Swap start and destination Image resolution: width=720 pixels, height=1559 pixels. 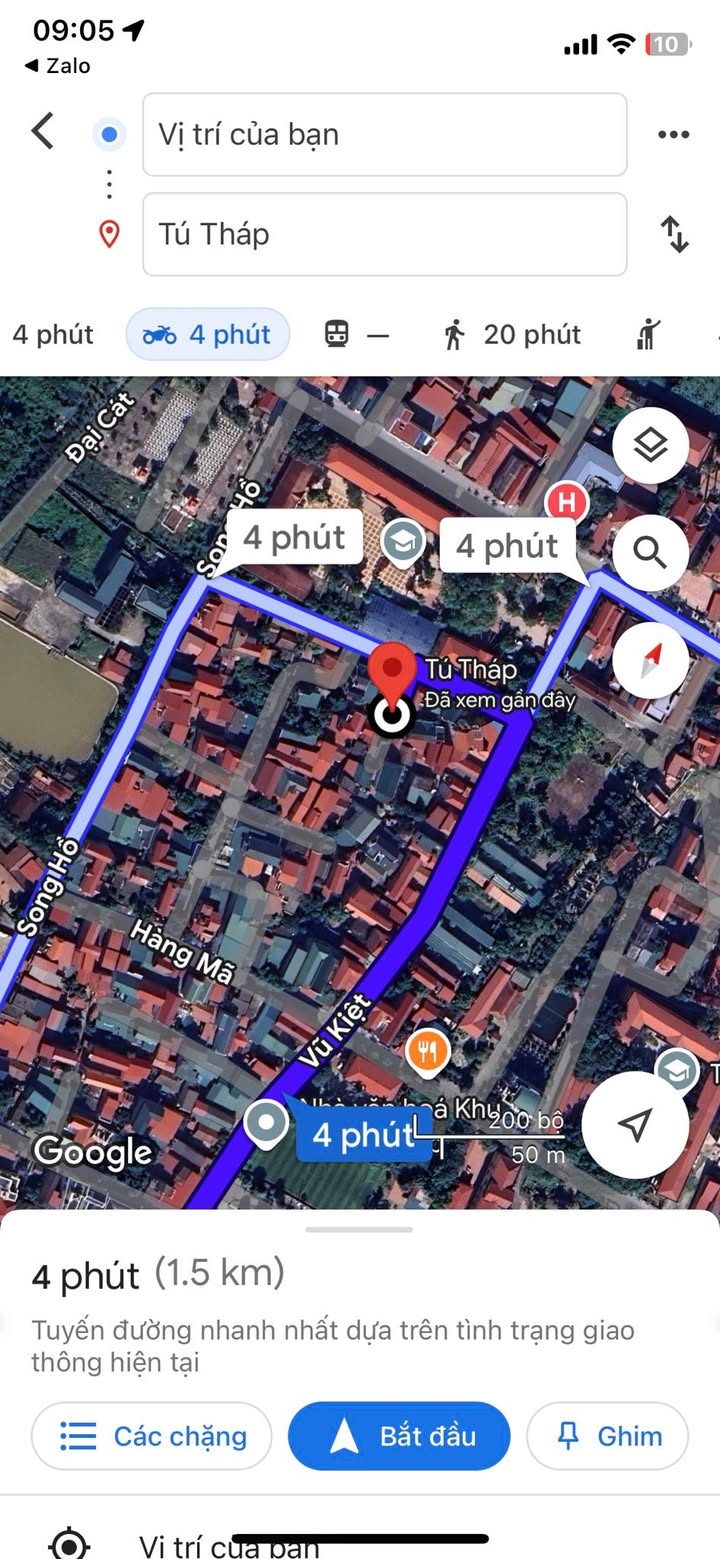675,234
